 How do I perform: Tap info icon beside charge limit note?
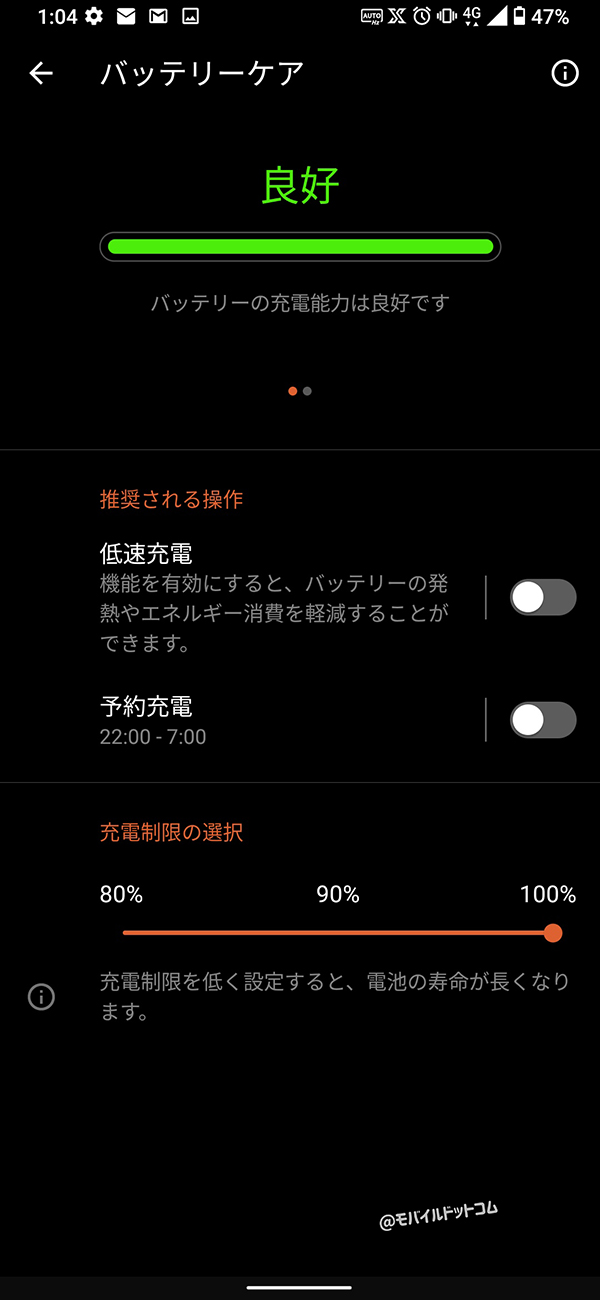(x=41, y=997)
